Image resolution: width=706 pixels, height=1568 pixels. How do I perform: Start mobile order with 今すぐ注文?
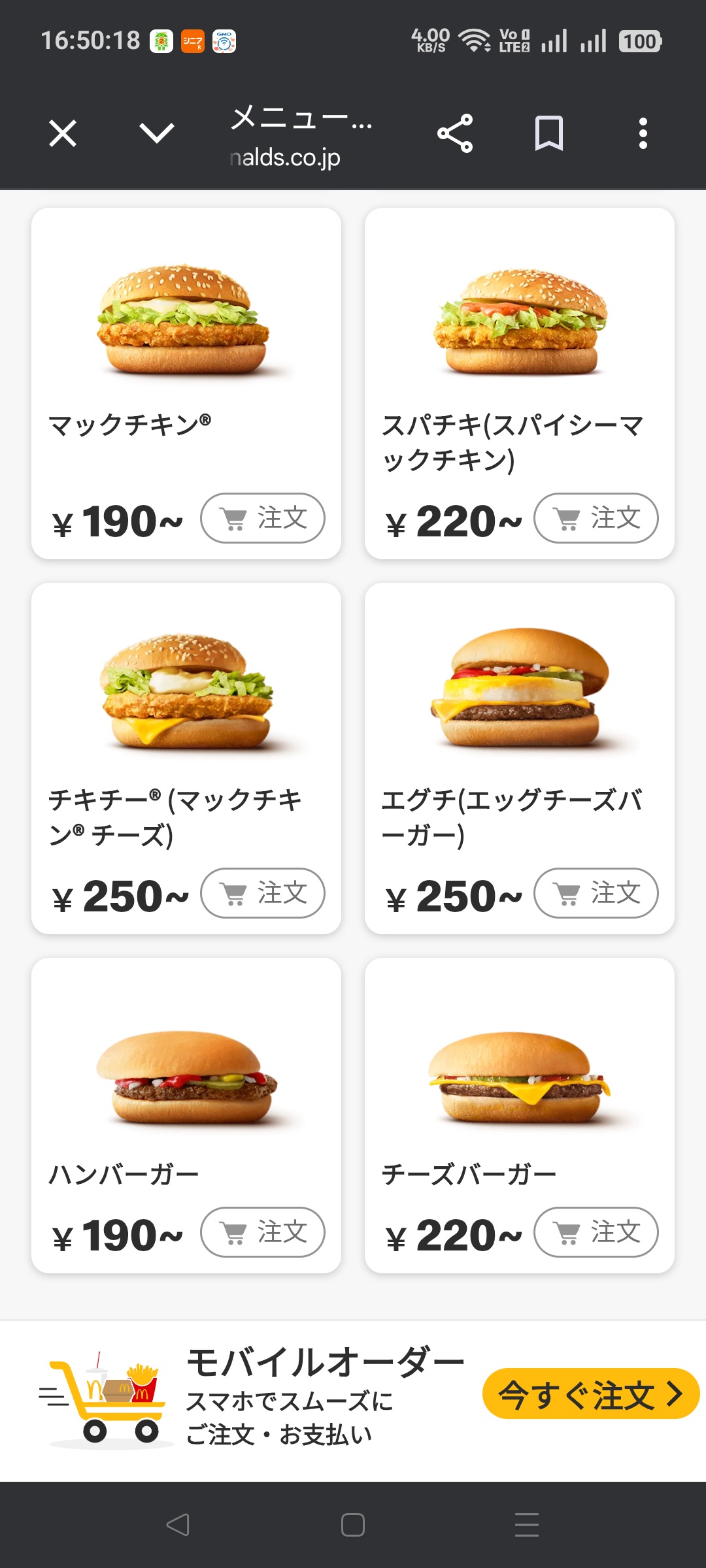[590, 1394]
